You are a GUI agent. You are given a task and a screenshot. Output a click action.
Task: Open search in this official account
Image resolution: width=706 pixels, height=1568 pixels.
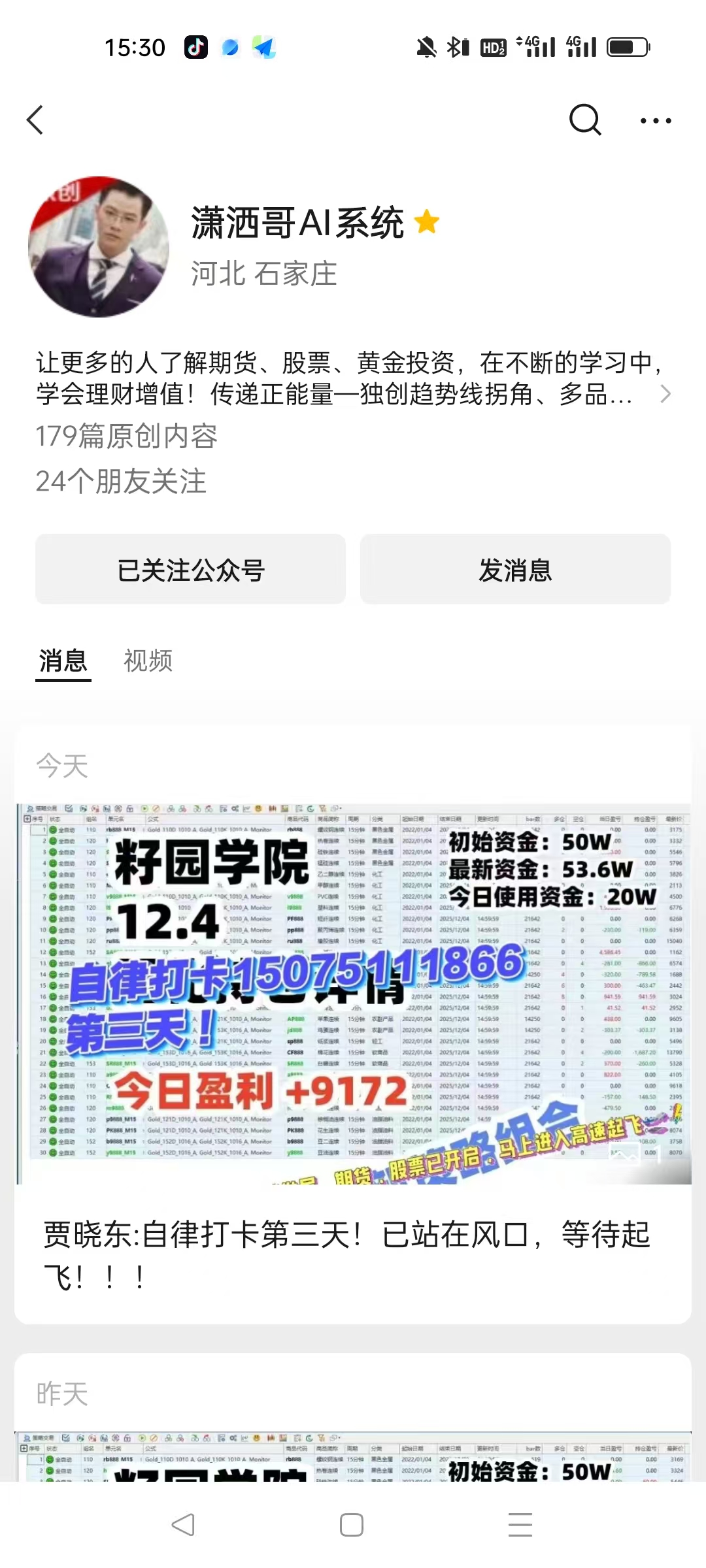coord(584,120)
